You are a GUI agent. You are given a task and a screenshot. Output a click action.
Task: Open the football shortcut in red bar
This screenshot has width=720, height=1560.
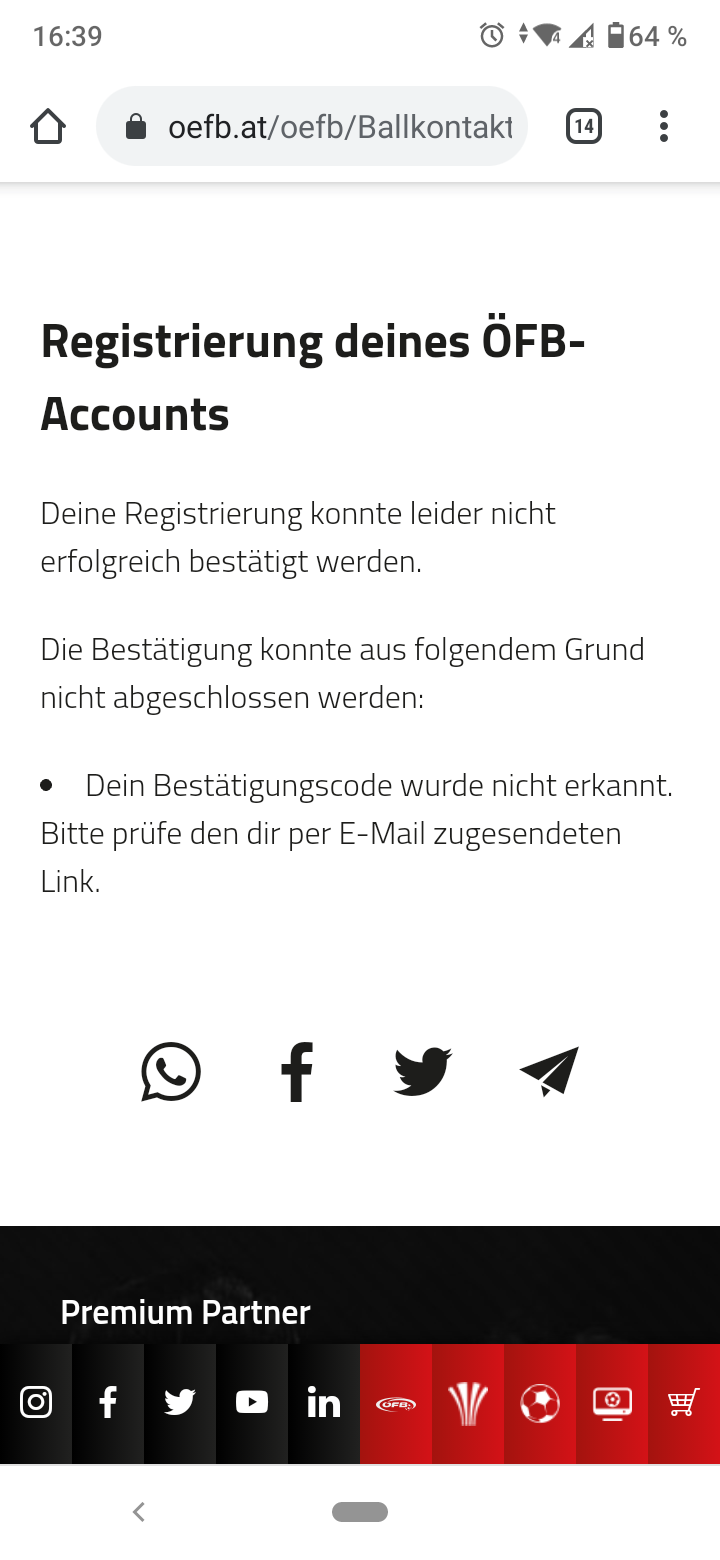click(x=540, y=1404)
